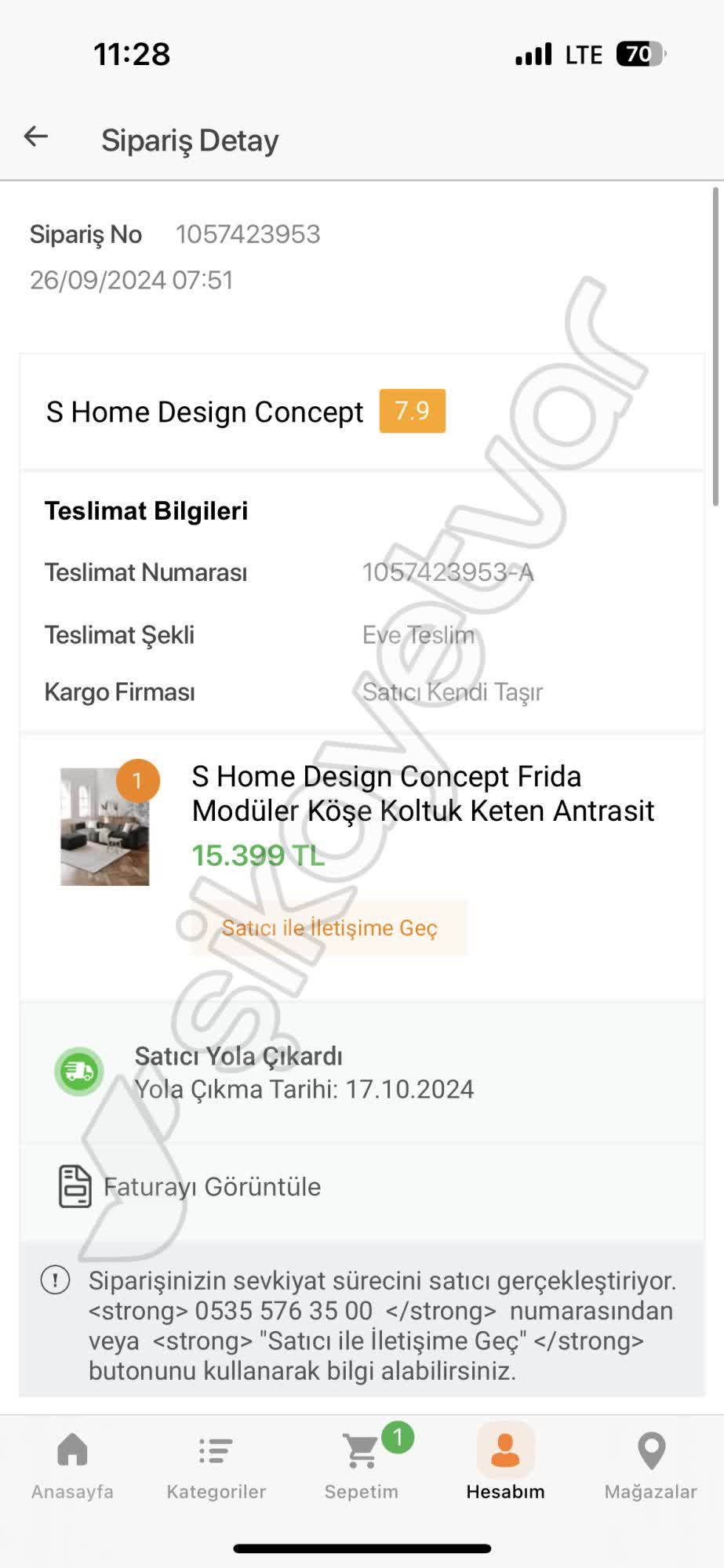Image resolution: width=724 pixels, height=1568 pixels.
Task: Tap Satıcı ile İletişime Geç button
Action: [x=329, y=928]
